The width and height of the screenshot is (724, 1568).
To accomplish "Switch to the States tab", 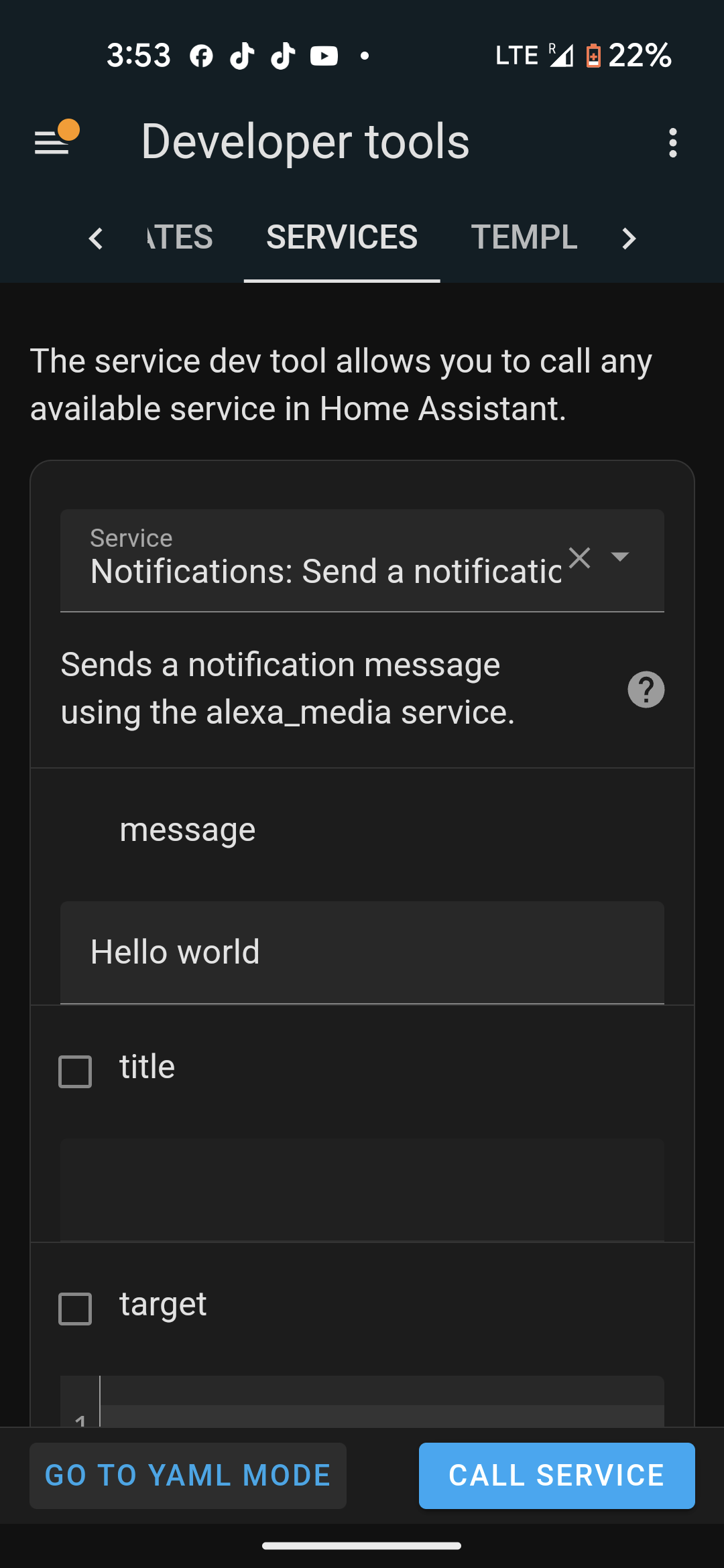I will click(x=180, y=237).
